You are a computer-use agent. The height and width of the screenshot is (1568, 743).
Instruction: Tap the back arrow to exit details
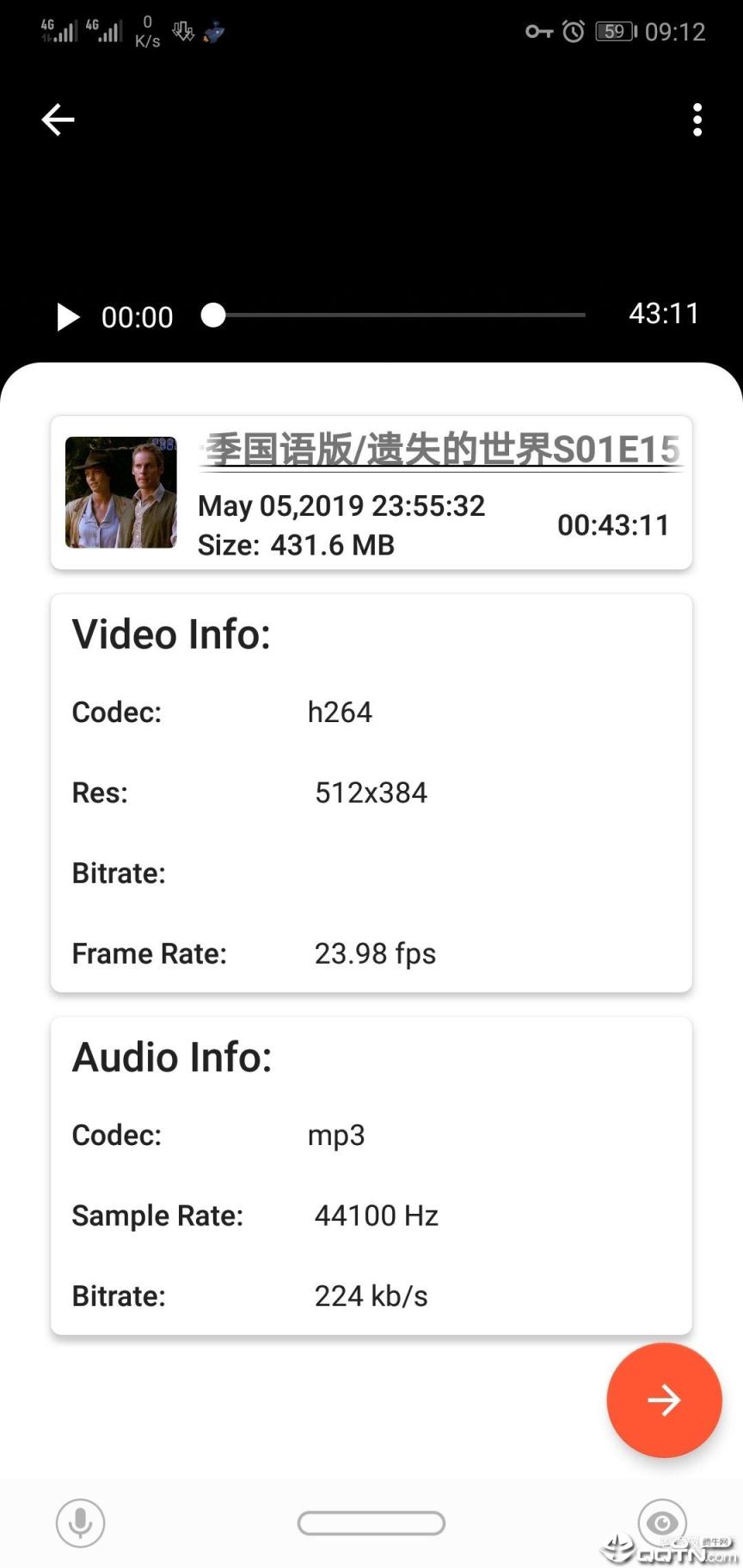[57, 119]
